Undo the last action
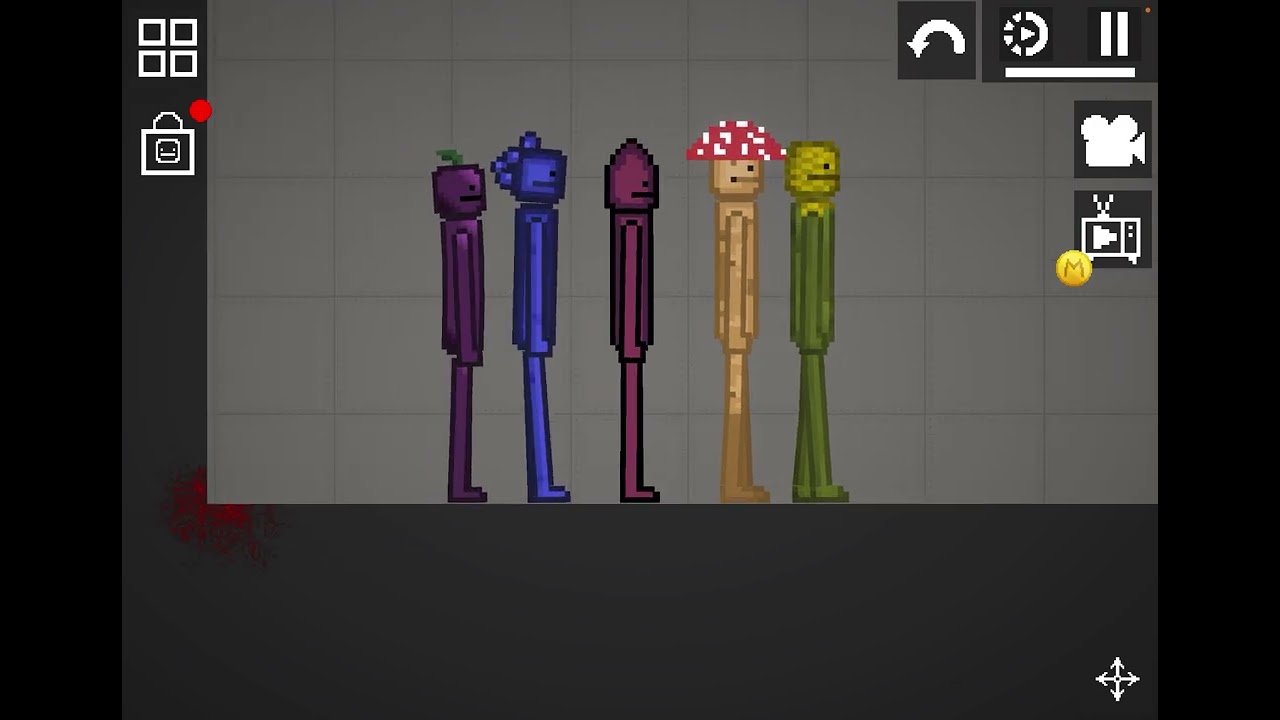The width and height of the screenshot is (1280, 720). click(x=936, y=41)
